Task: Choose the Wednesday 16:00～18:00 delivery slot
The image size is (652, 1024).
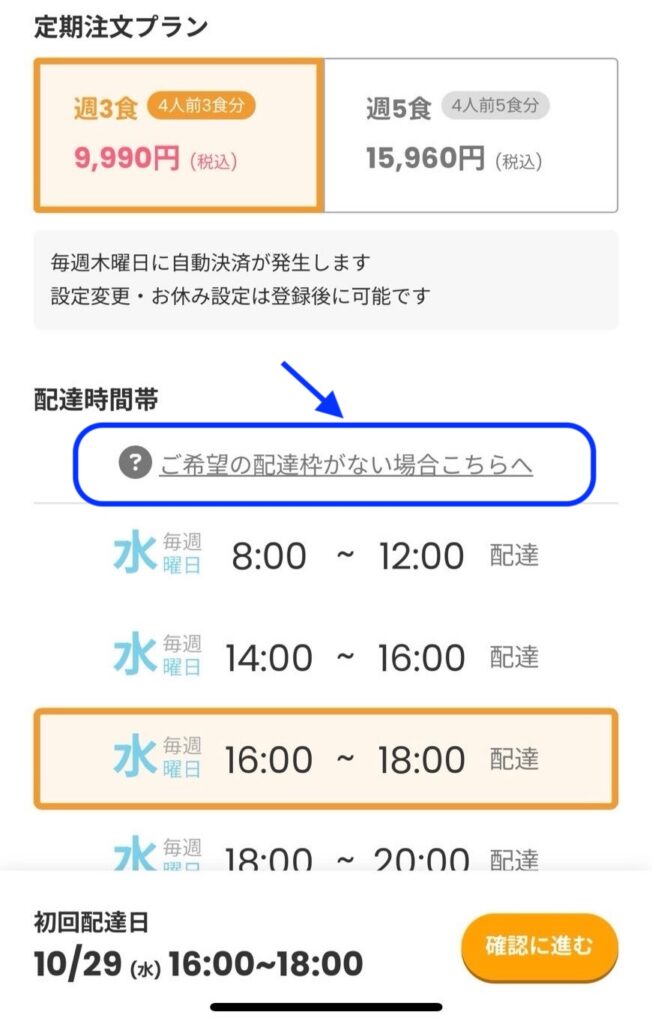Action: tap(325, 759)
